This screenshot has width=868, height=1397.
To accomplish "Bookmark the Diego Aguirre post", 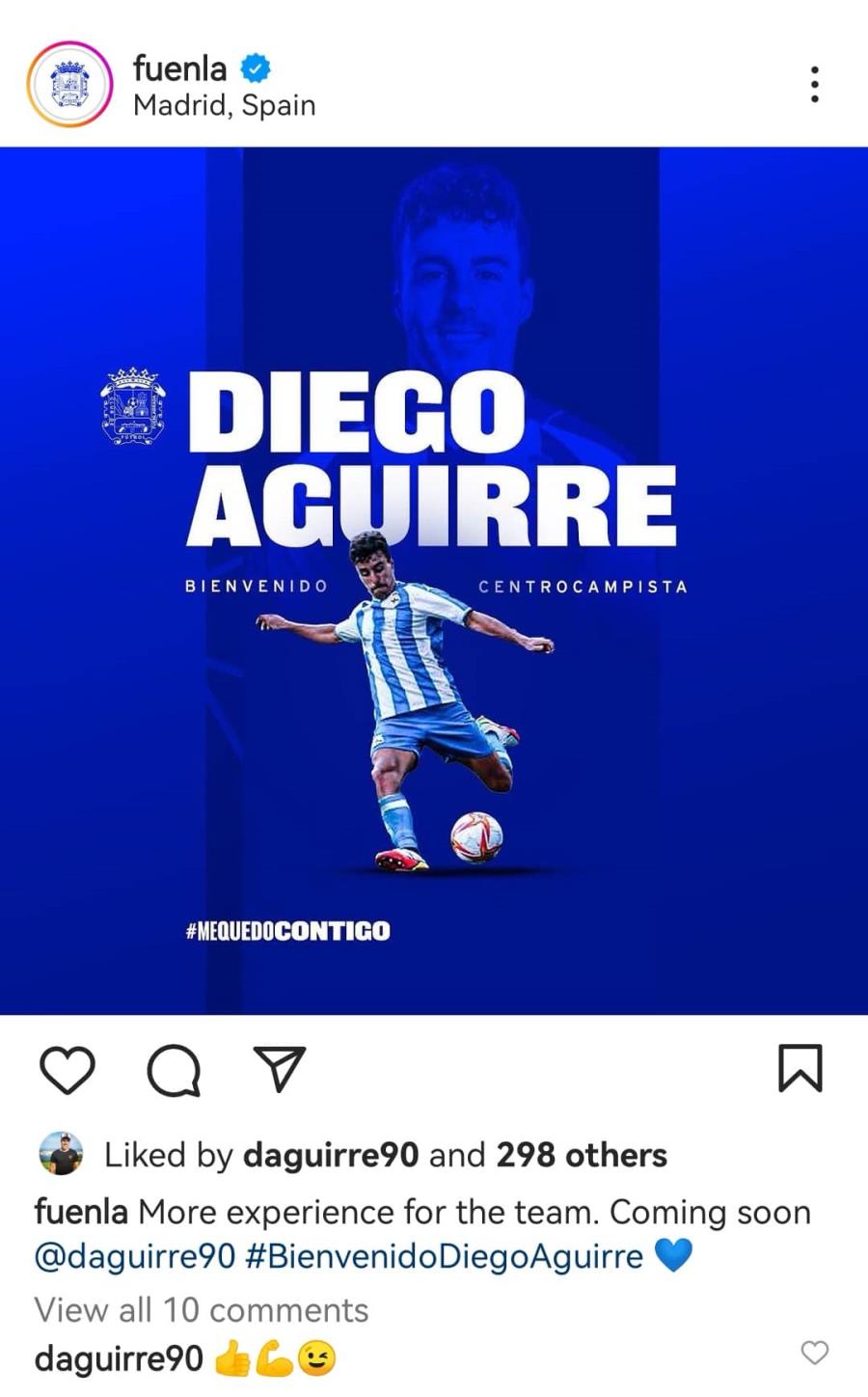I will (x=800, y=1069).
